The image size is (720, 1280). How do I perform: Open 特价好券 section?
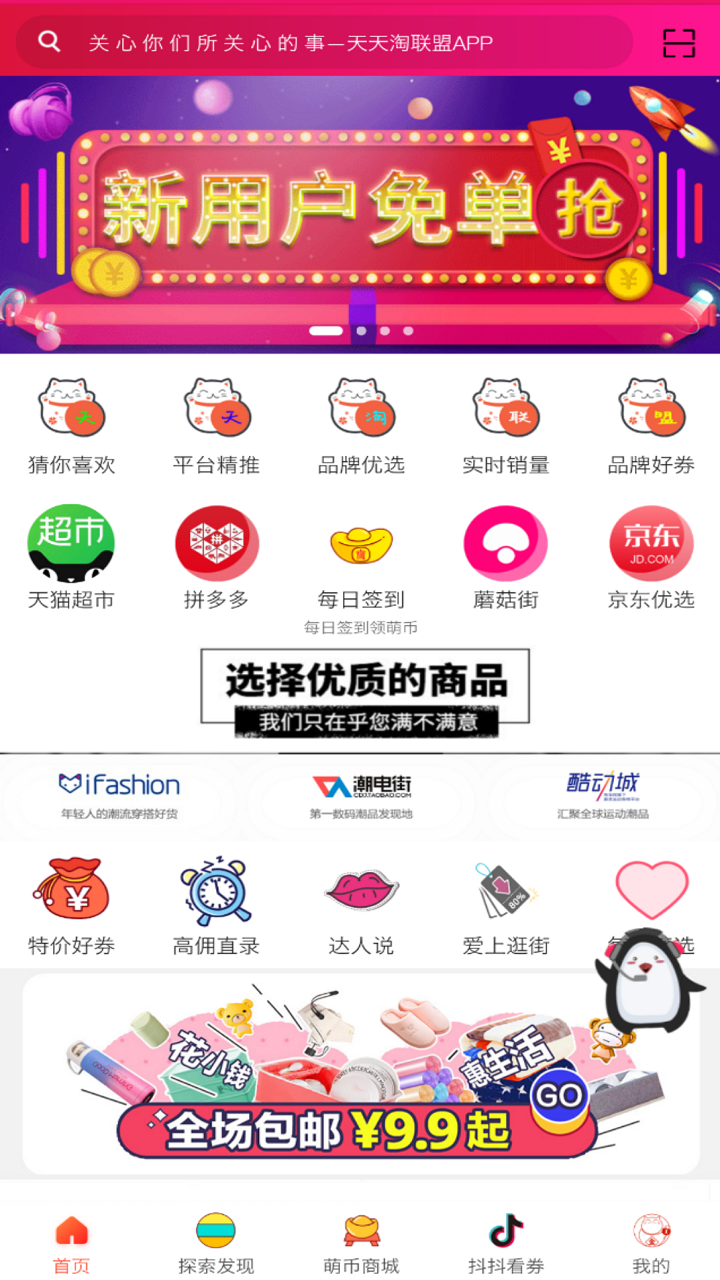(71, 905)
